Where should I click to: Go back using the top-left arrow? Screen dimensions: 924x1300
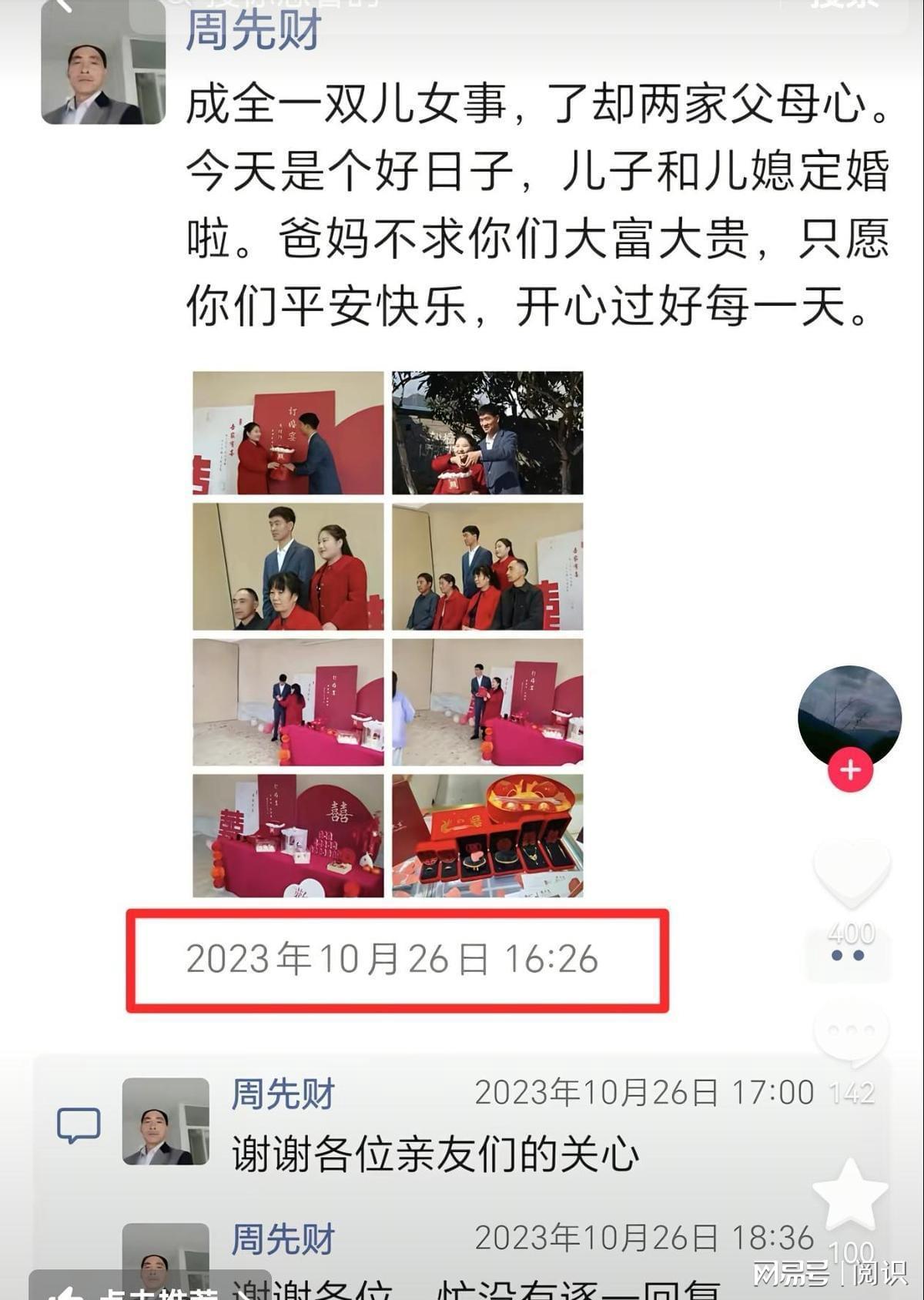pyautogui.click(x=63, y=5)
